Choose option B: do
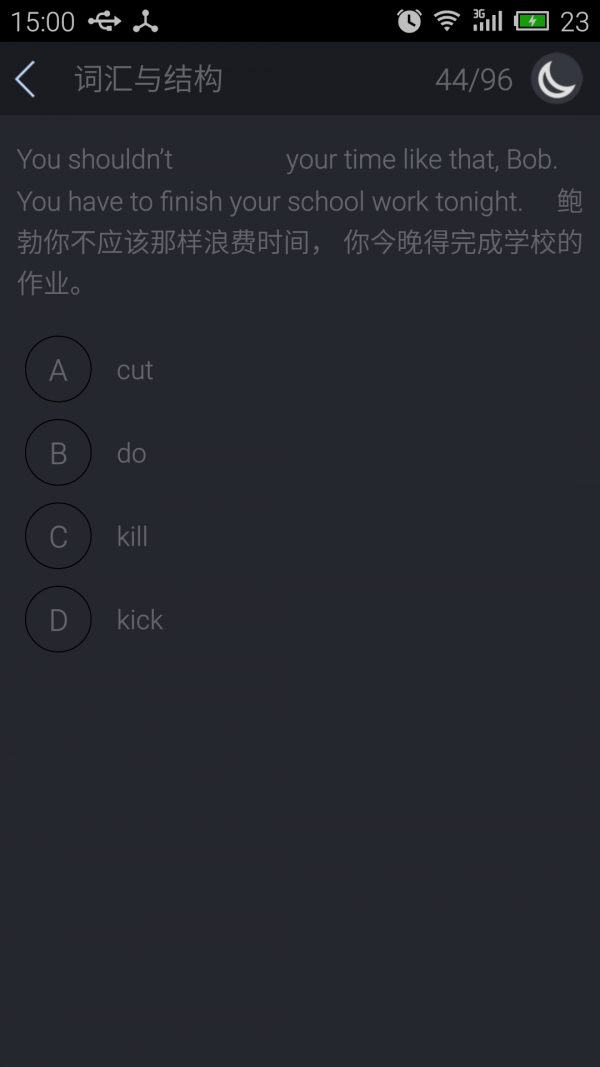 58,453
